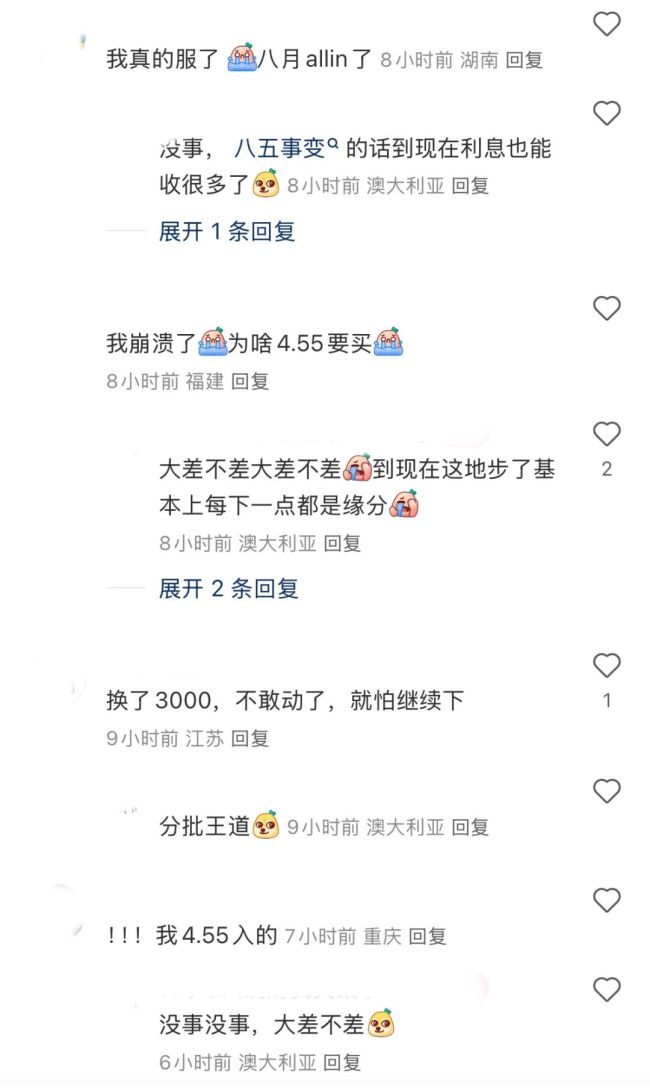This screenshot has width=650, height=1088.
Task: Like the reply '没事没事，大差不差'
Action: (607, 990)
